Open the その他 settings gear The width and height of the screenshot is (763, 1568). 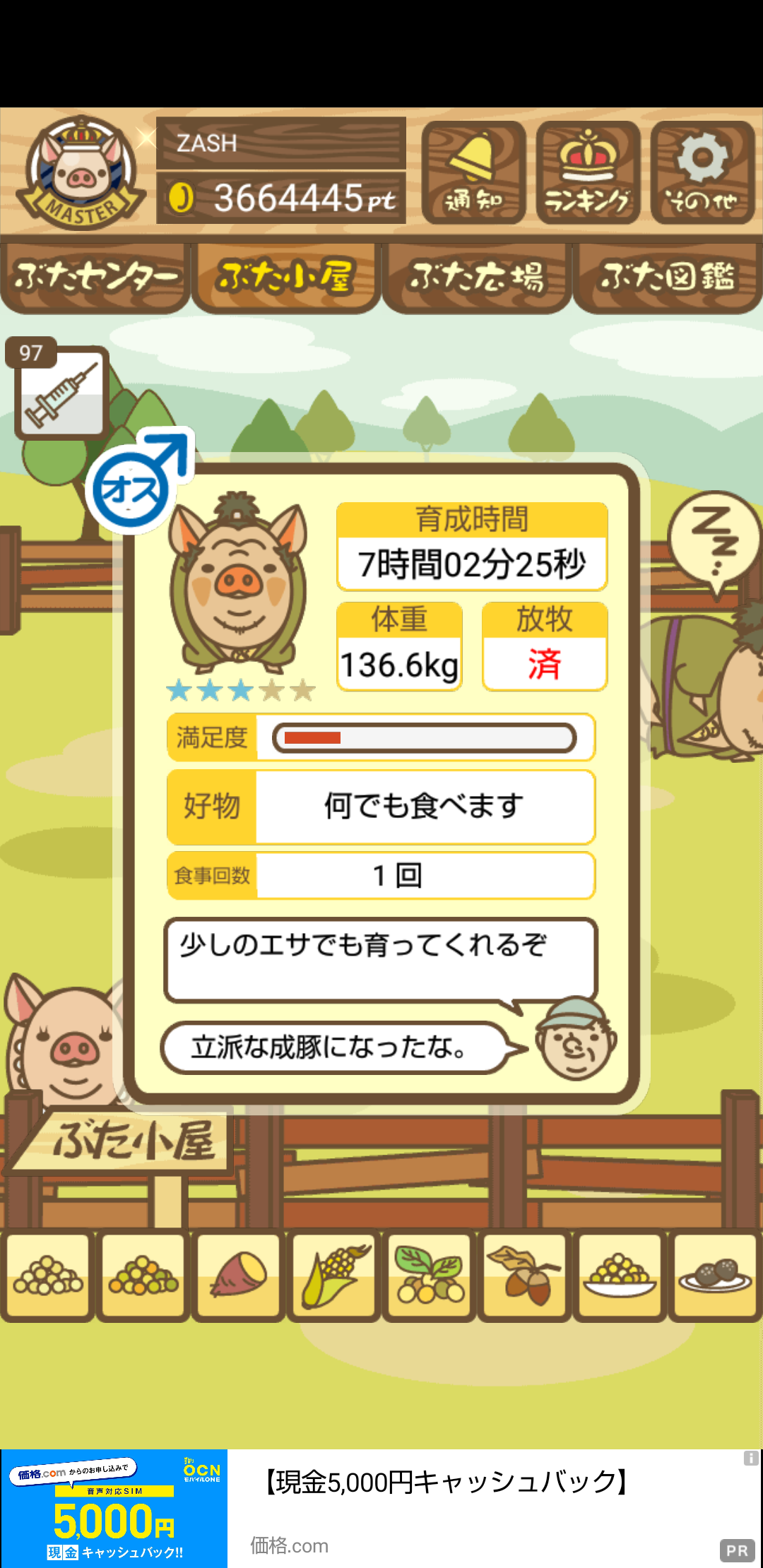702,172
